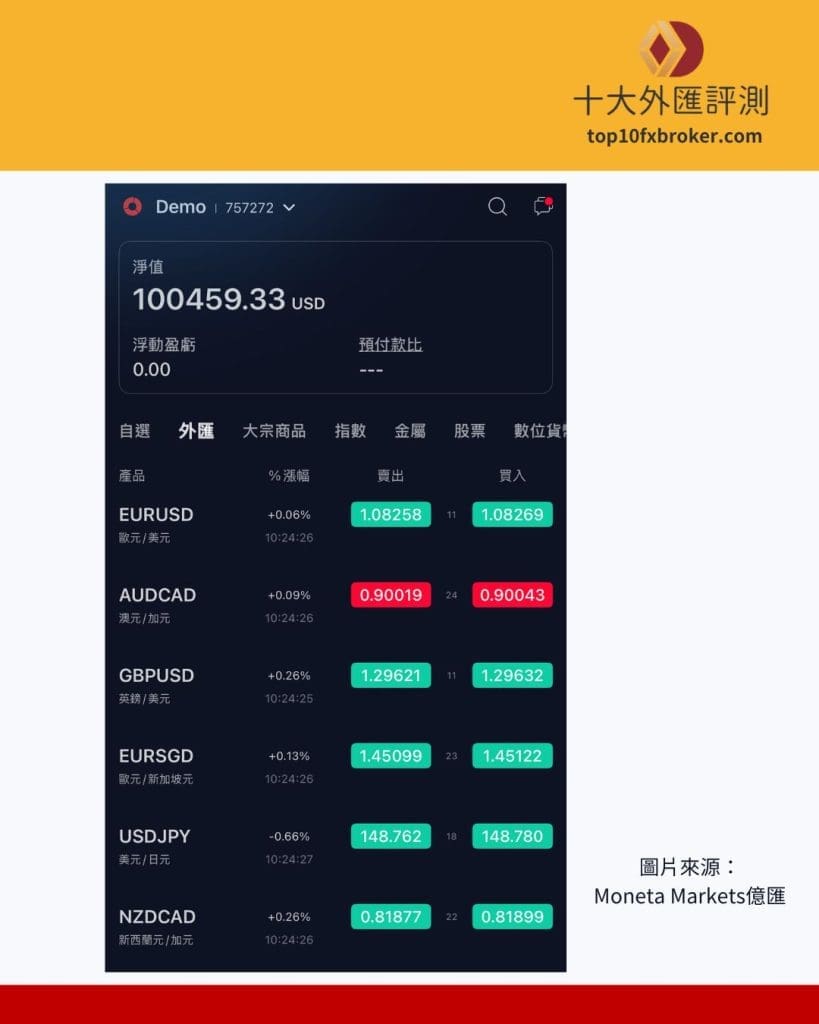Select the 股票 stocks tab

[x=470, y=432]
